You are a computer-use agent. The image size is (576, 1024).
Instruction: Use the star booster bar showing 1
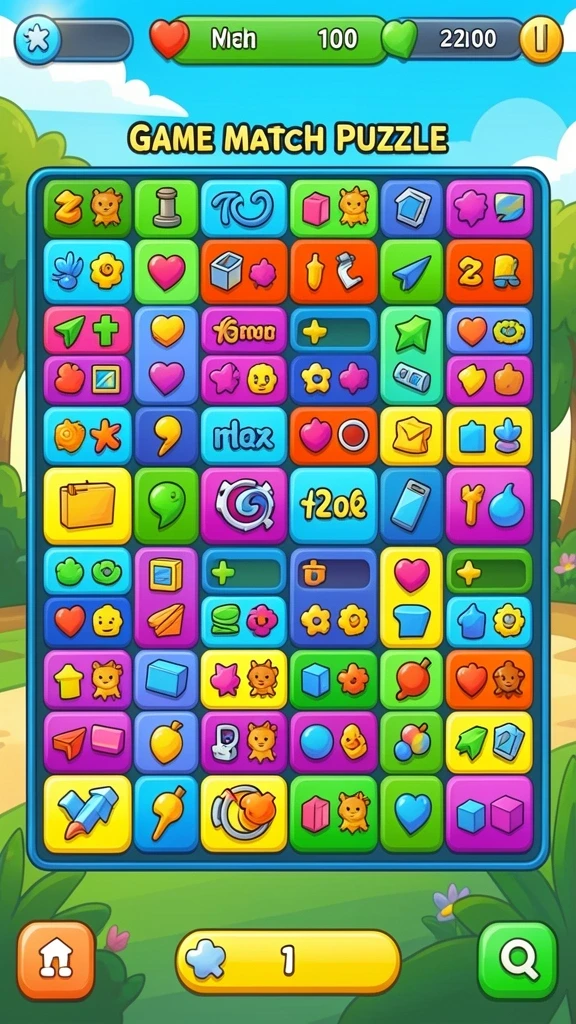(x=288, y=962)
